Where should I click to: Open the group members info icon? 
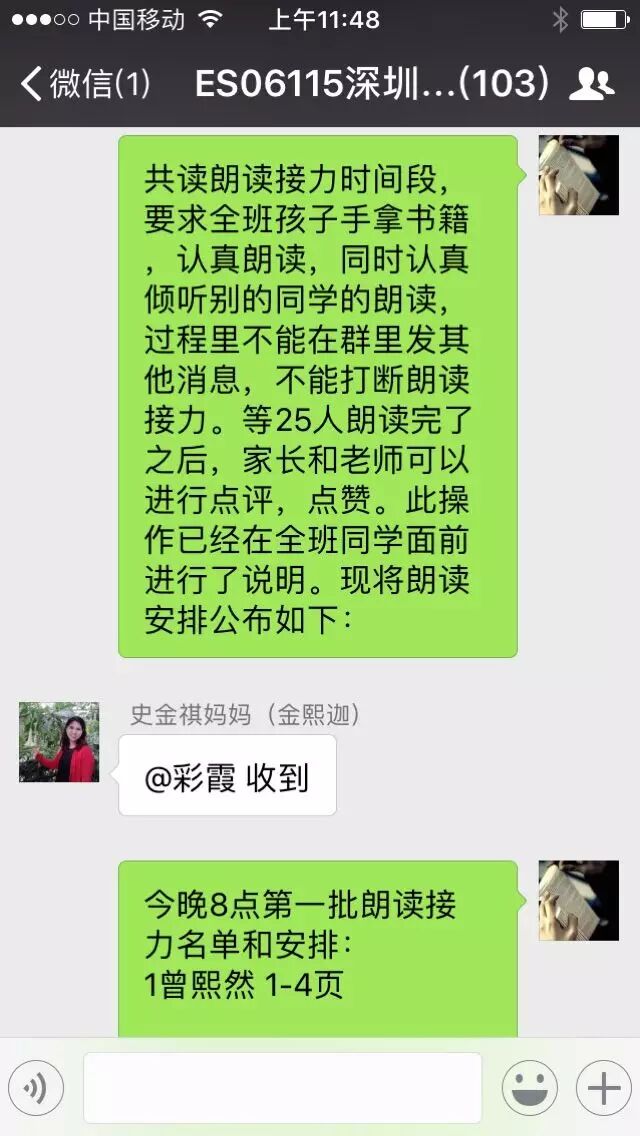point(591,84)
